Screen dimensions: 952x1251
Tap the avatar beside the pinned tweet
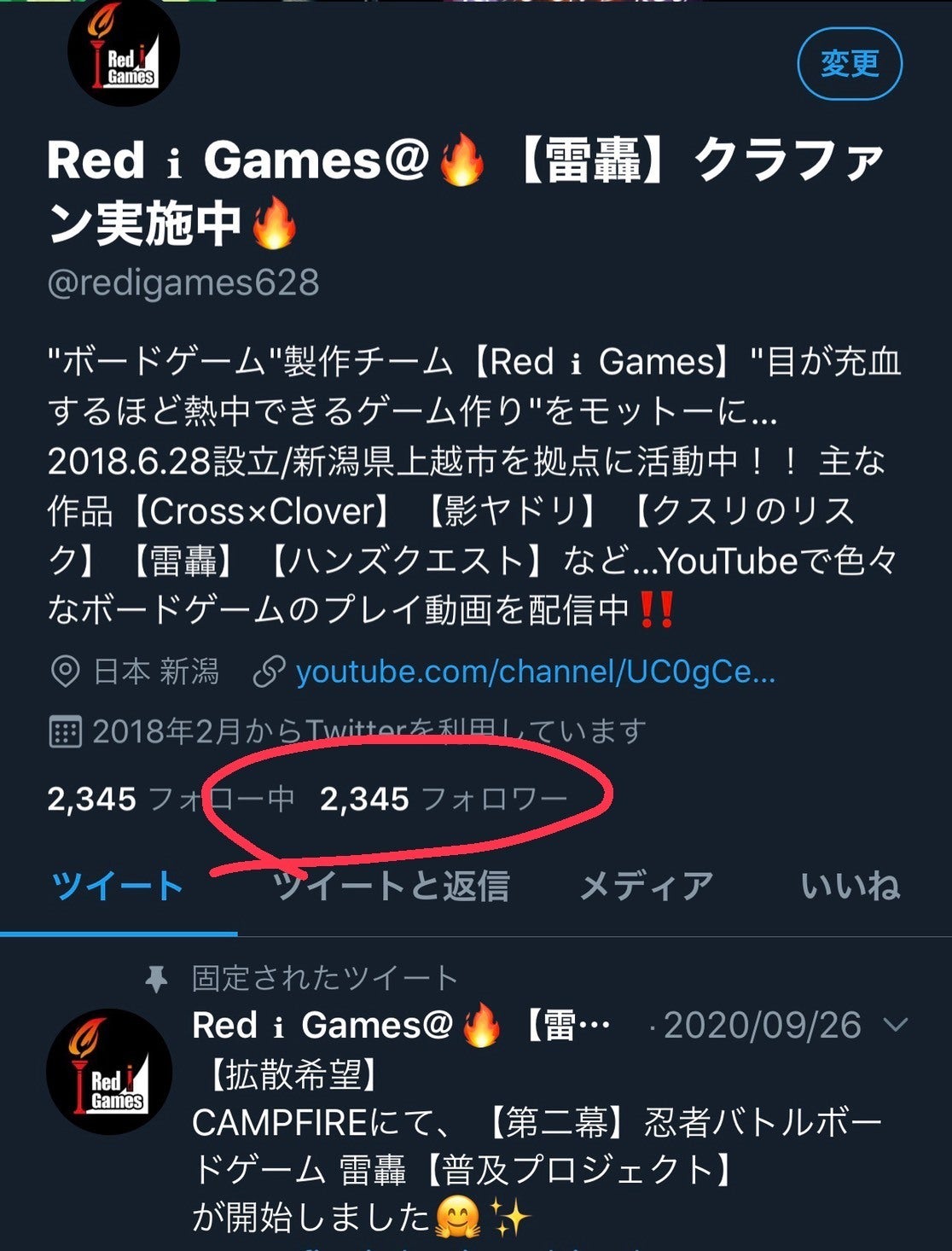pyautogui.click(x=109, y=1072)
